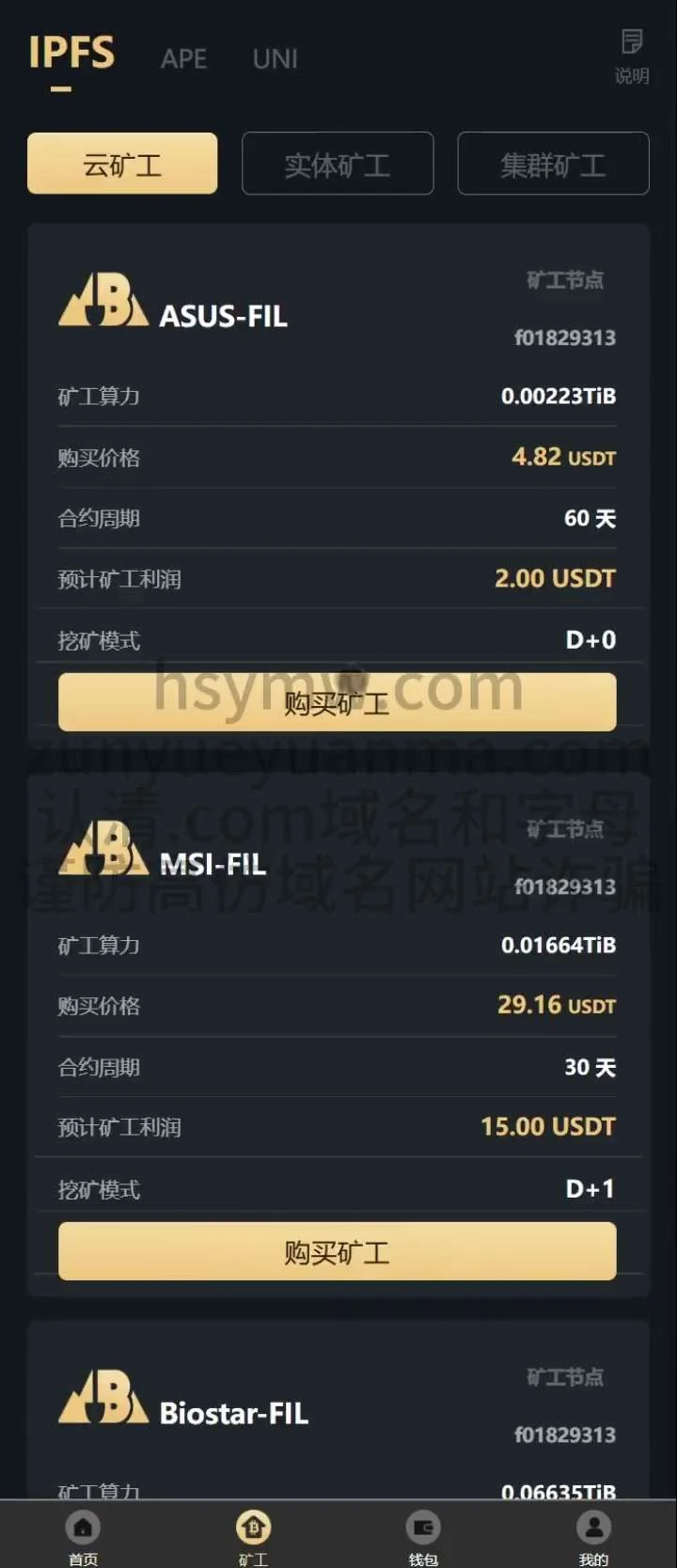Buy the MSI-FIL miner with 购买矿工
Viewport: 677px width, 1568px height.
click(338, 1251)
